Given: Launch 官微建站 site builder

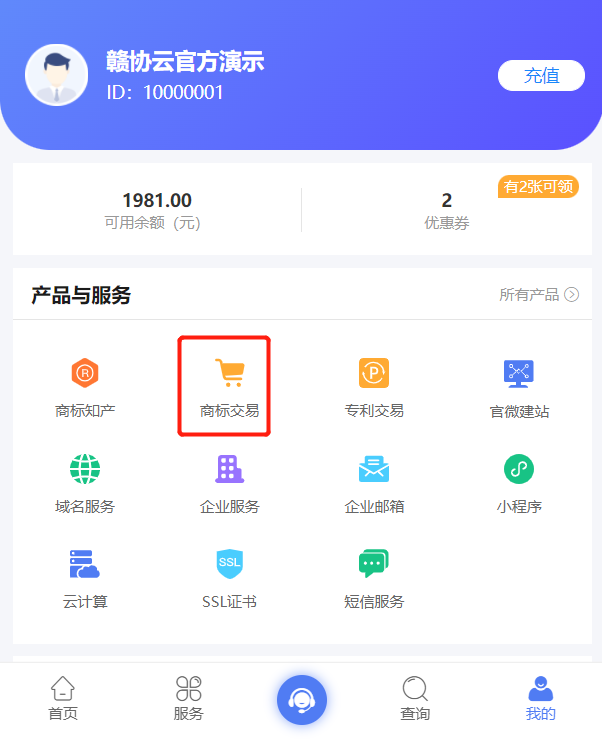Looking at the screenshot, I should [518, 387].
